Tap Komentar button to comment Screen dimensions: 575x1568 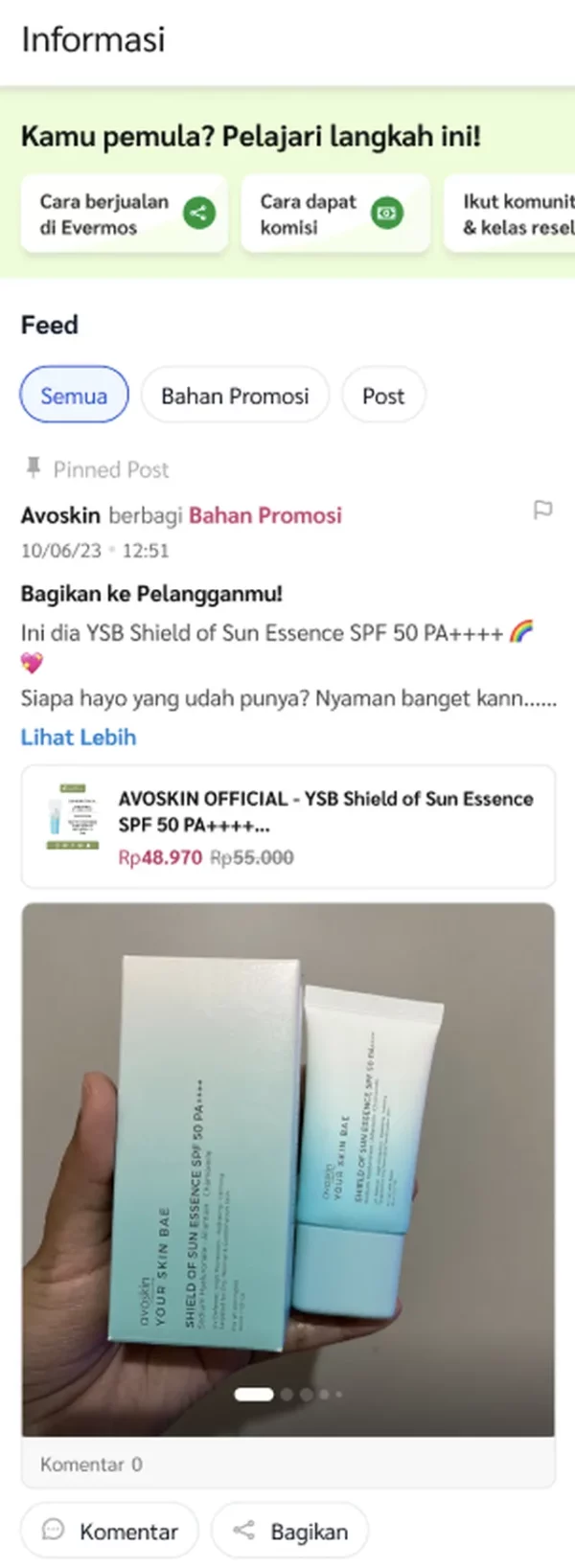point(109,1531)
